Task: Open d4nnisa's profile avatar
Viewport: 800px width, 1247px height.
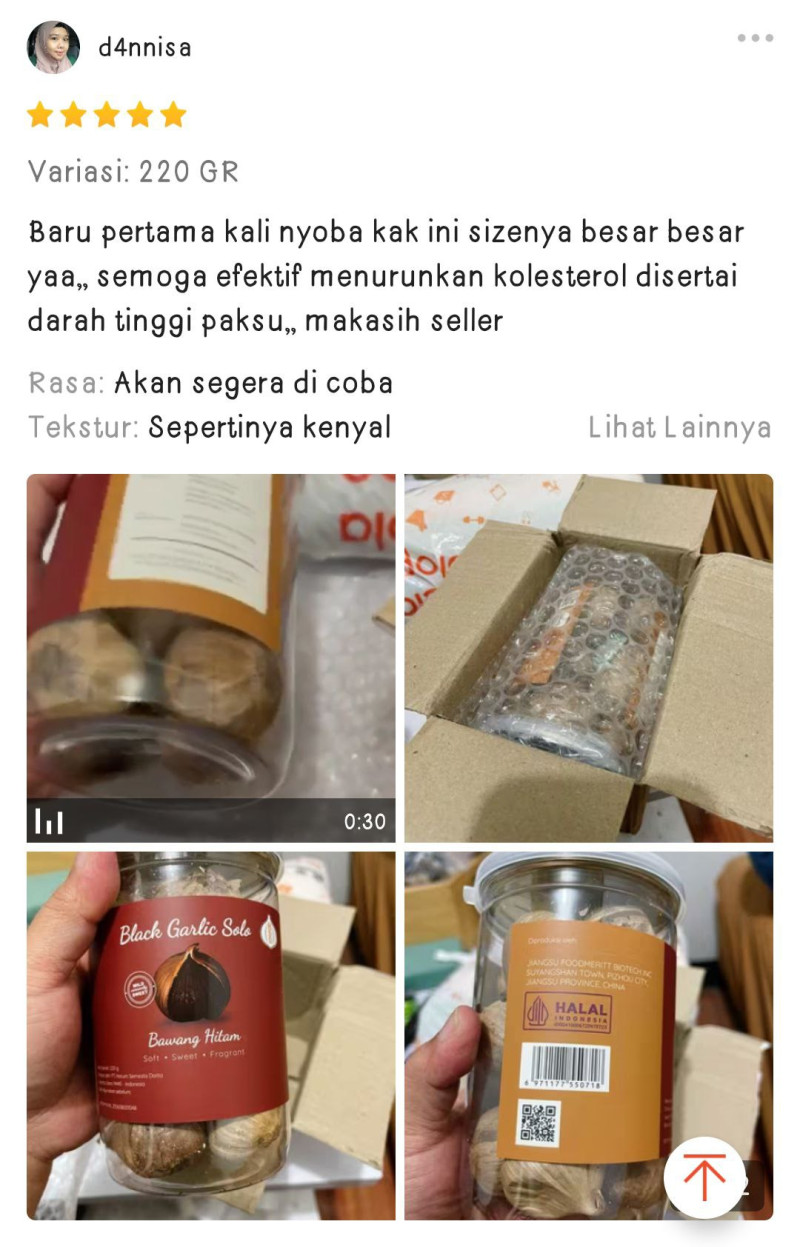Action: click(x=53, y=47)
